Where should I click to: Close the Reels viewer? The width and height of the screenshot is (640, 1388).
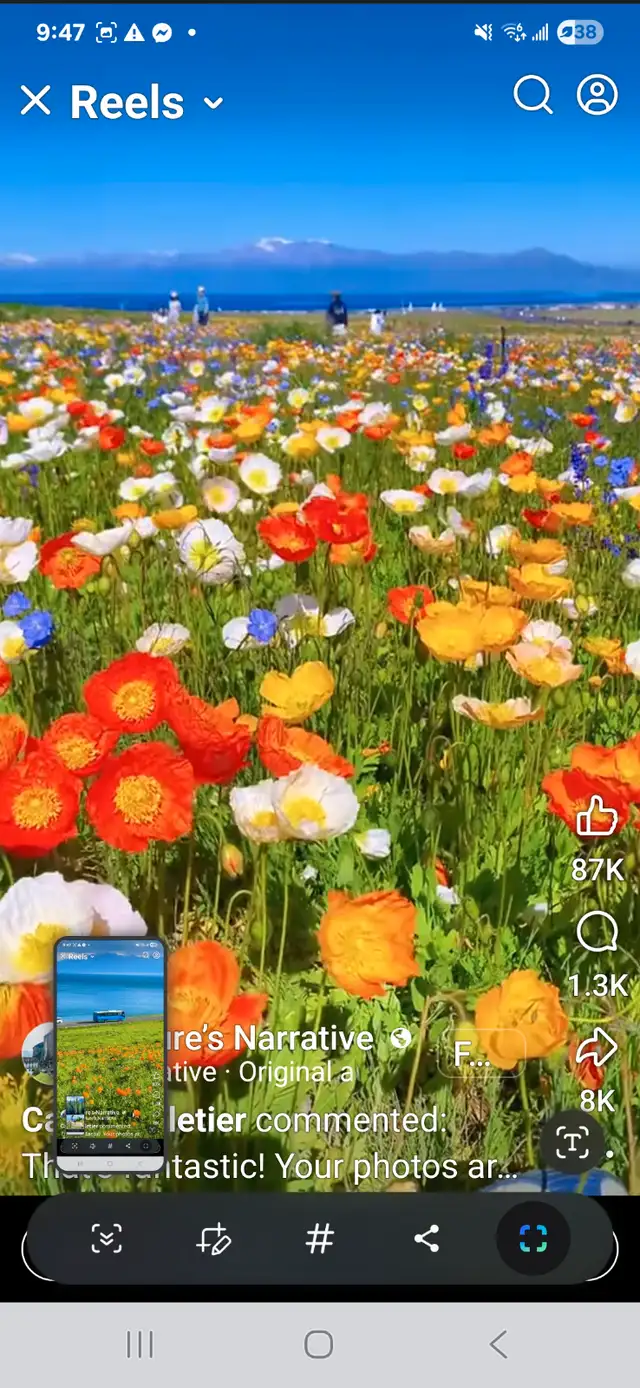pos(36,101)
